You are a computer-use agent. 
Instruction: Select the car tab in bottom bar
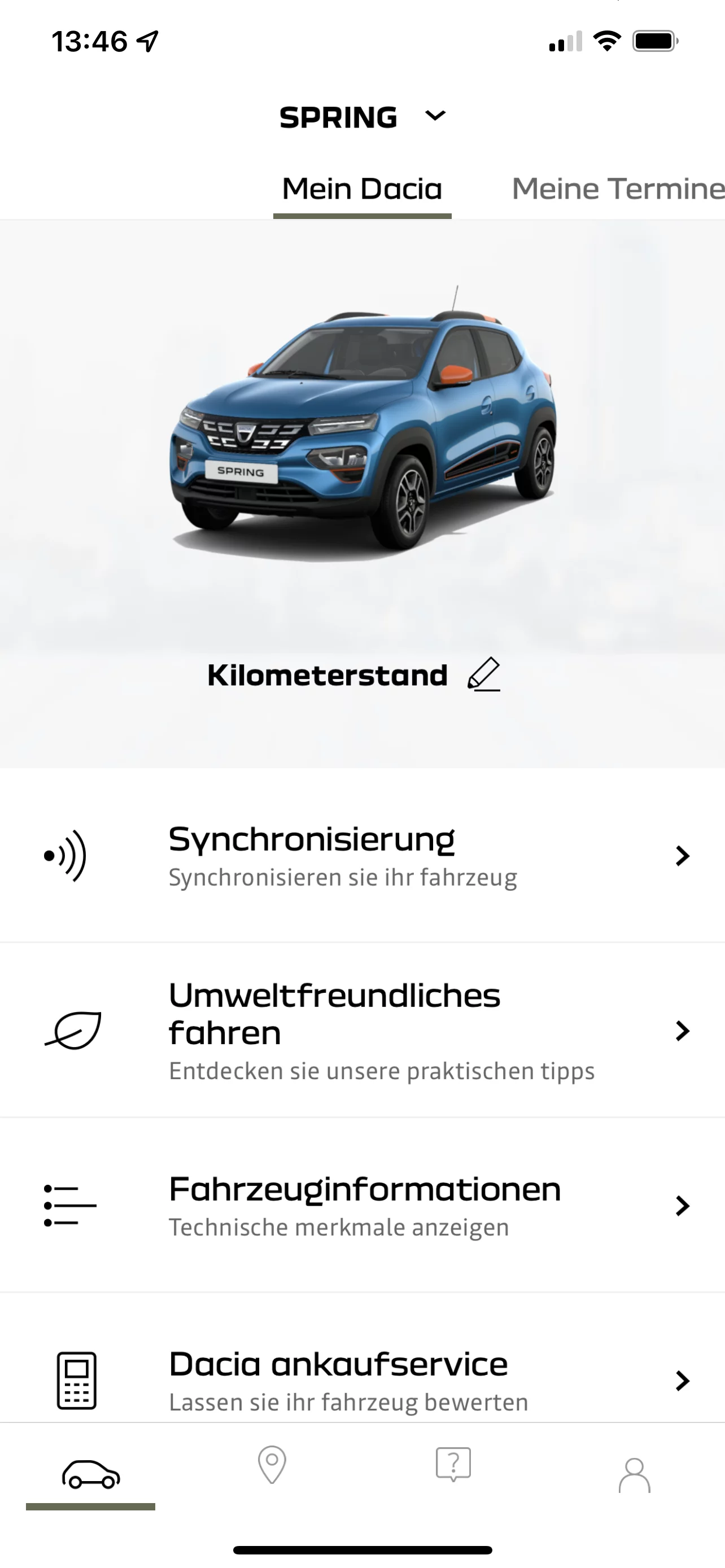tap(91, 1474)
